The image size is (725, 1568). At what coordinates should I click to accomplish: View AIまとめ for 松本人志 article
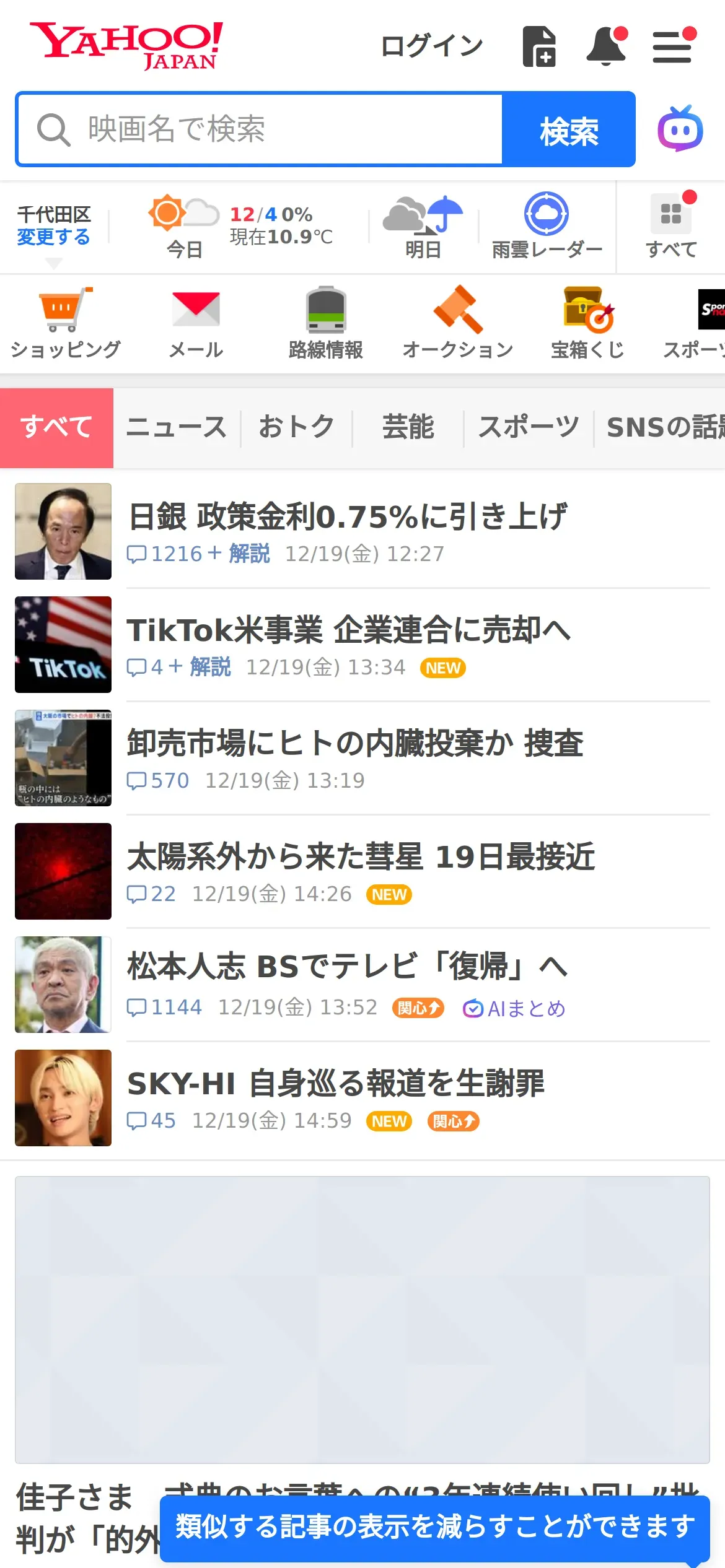pyautogui.click(x=514, y=1009)
